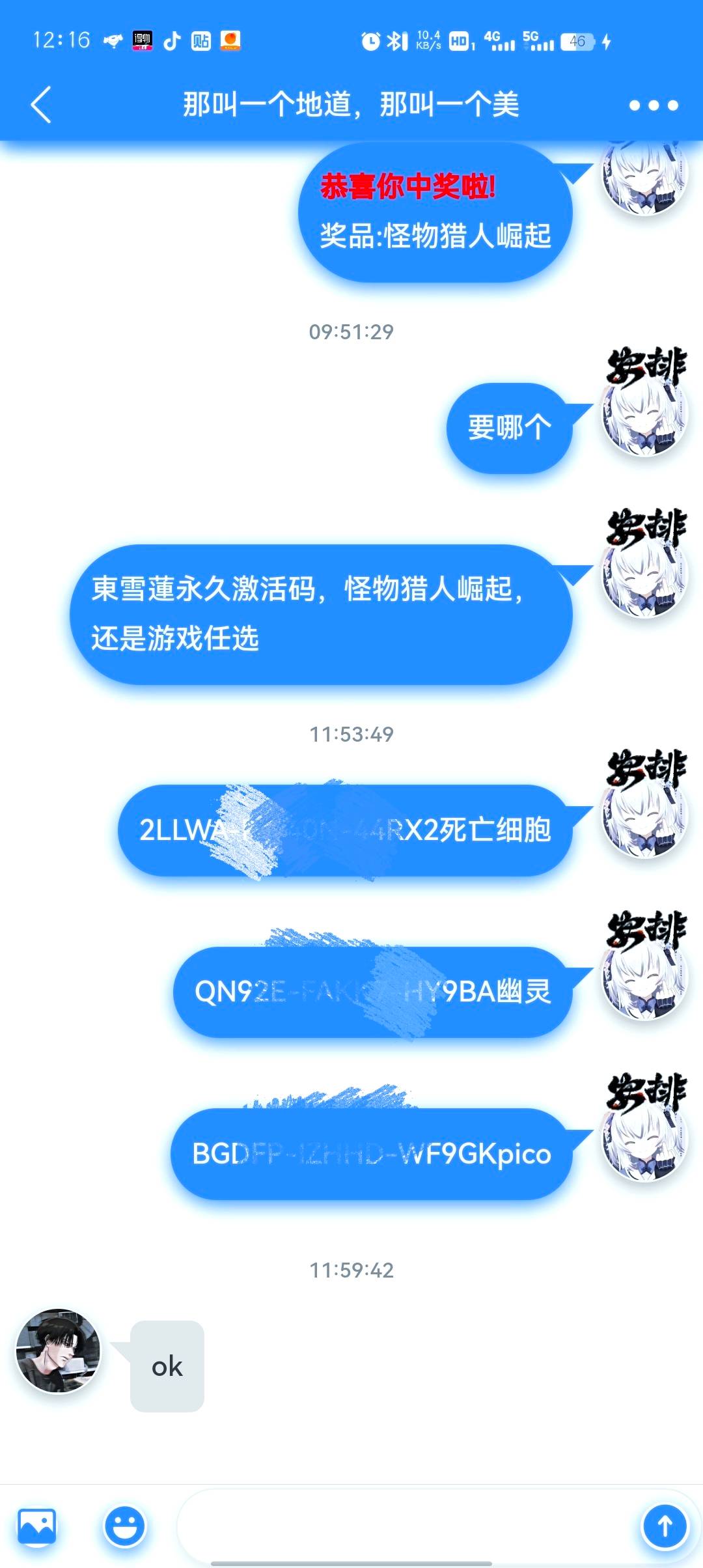Go back from this chat
This screenshot has width=703, height=1568.
pos(41,105)
